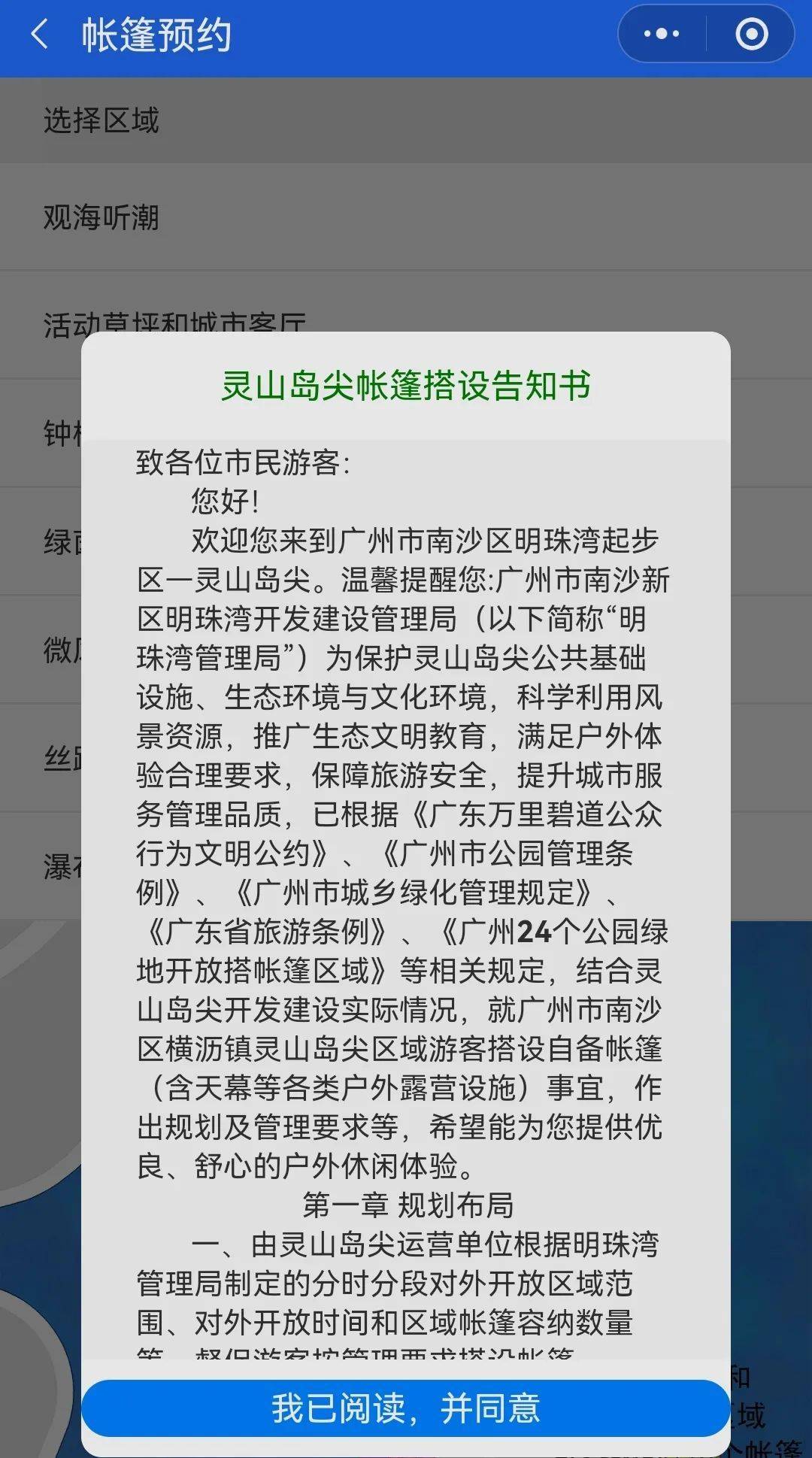Go back from 帐篷预约 page
Screen dimensions: 812x1458
[x=39, y=35]
